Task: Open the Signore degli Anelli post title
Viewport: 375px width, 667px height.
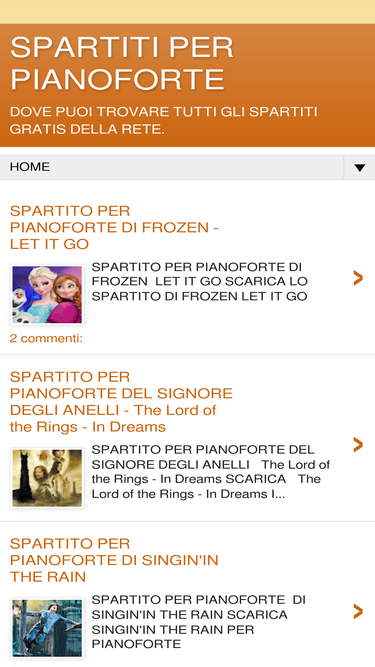Action: (121, 402)
